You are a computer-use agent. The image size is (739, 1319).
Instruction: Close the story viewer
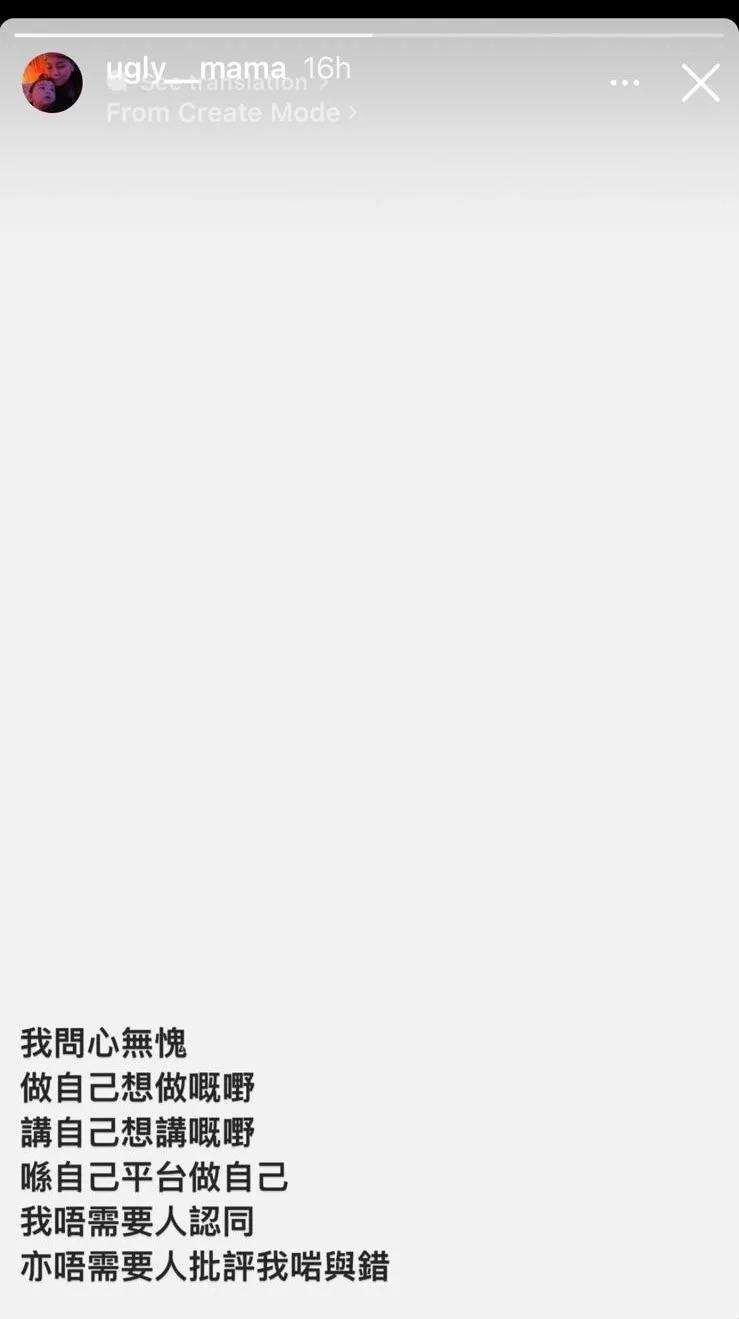700,83
